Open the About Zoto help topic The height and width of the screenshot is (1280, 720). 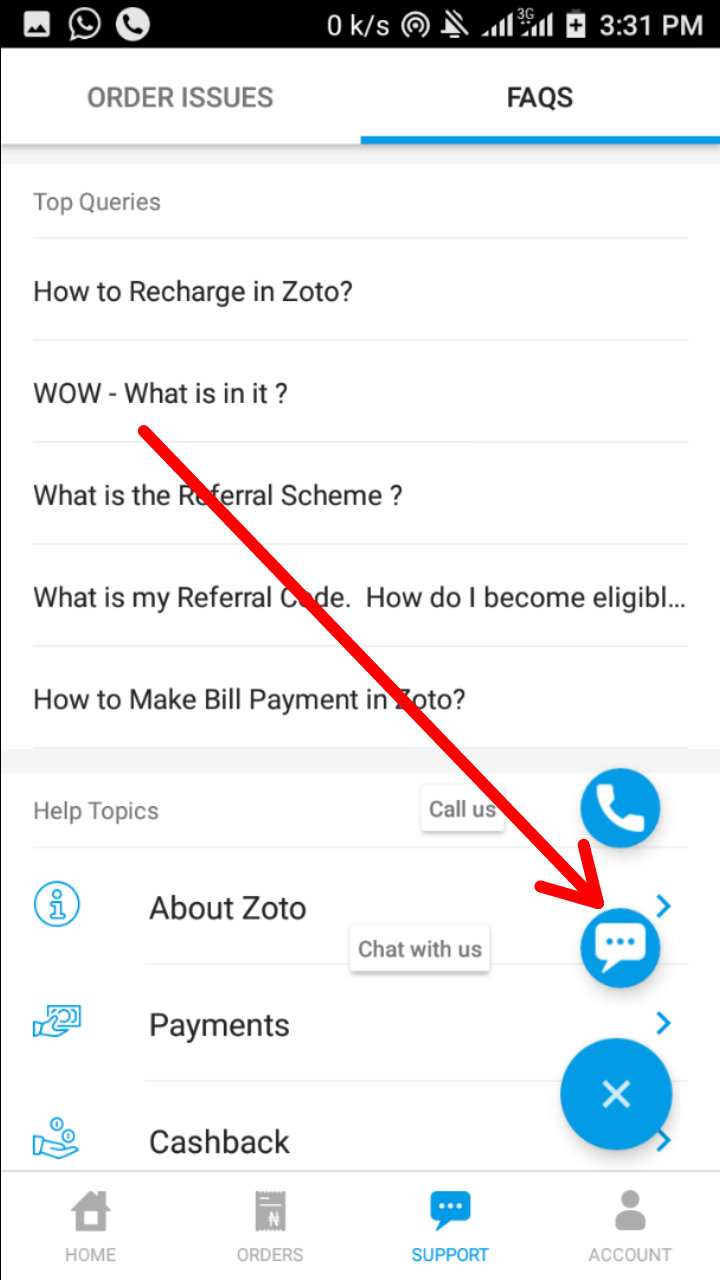pos(360,907)
